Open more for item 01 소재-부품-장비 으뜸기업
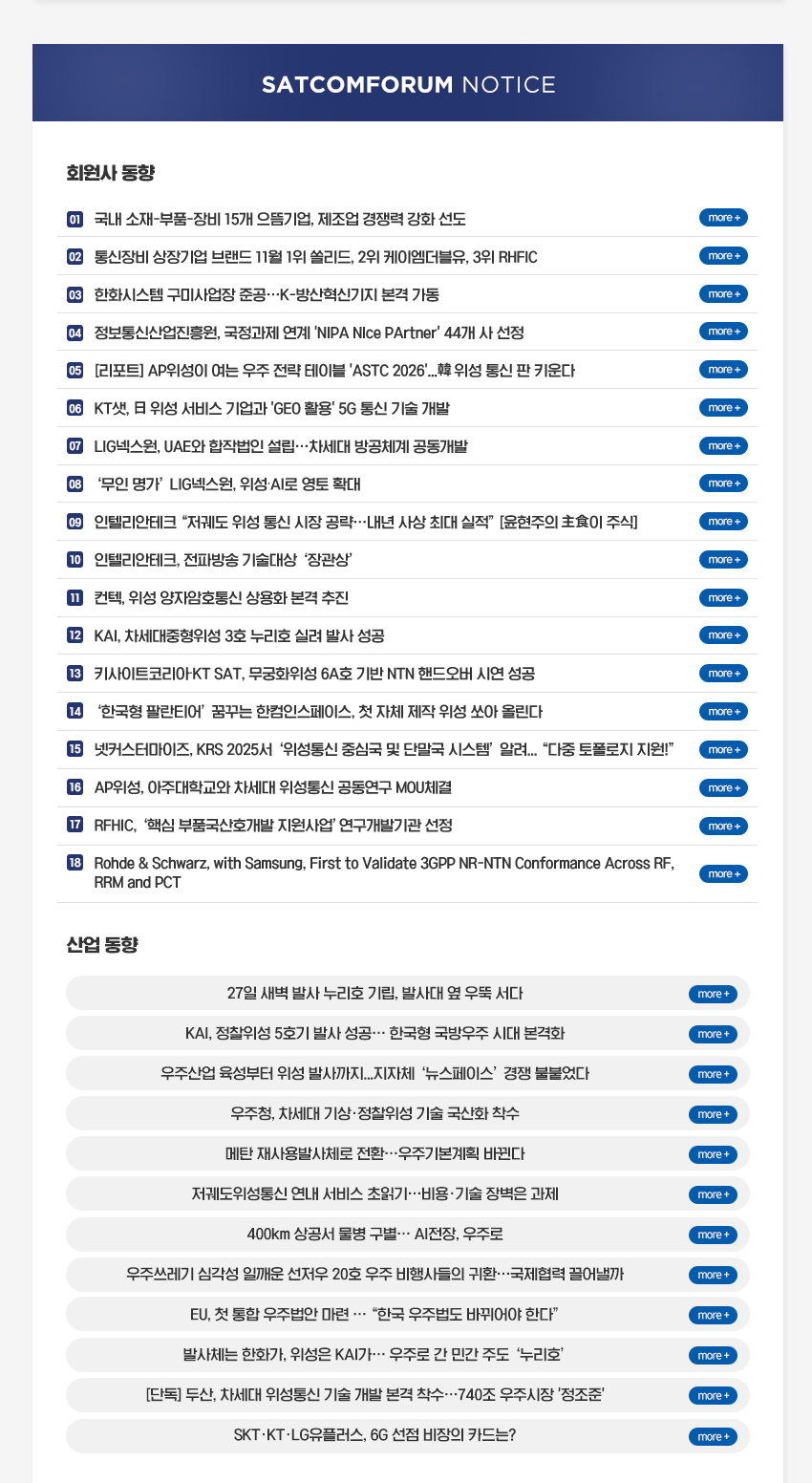The width and height of the screenshot is (812, 1483). click(723, 218)
